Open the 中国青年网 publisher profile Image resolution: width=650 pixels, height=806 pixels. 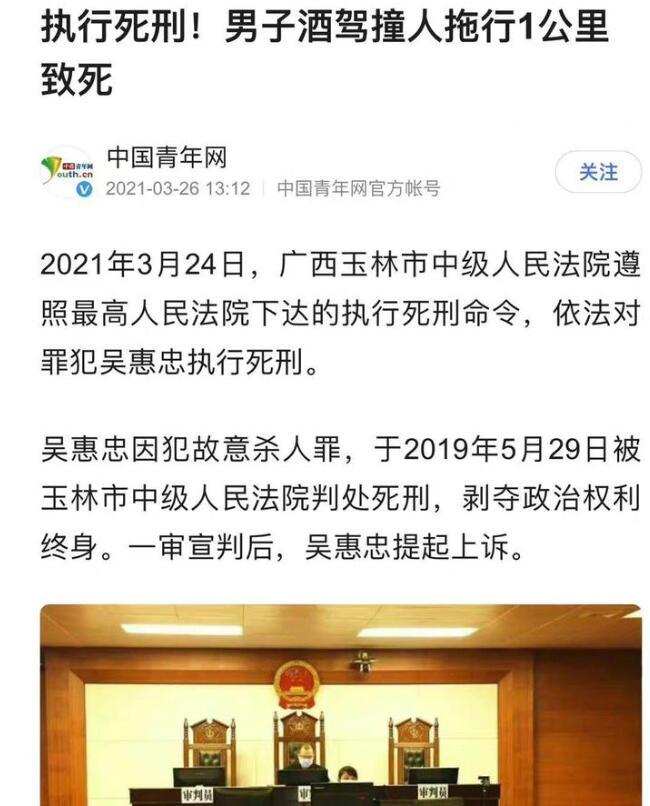(167, 157)
